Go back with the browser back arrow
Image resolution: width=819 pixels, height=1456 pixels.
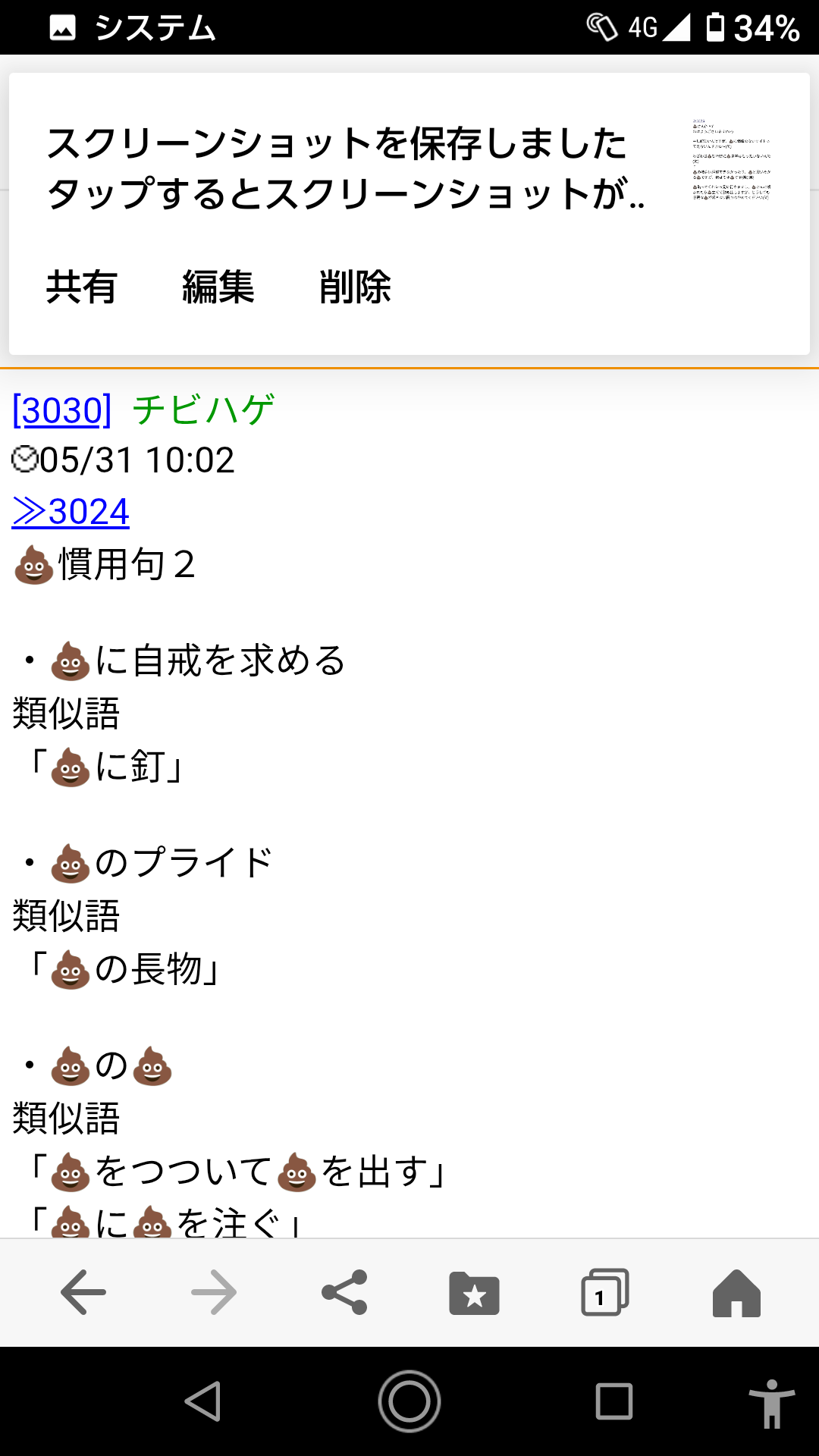(x=83, y=1292)
